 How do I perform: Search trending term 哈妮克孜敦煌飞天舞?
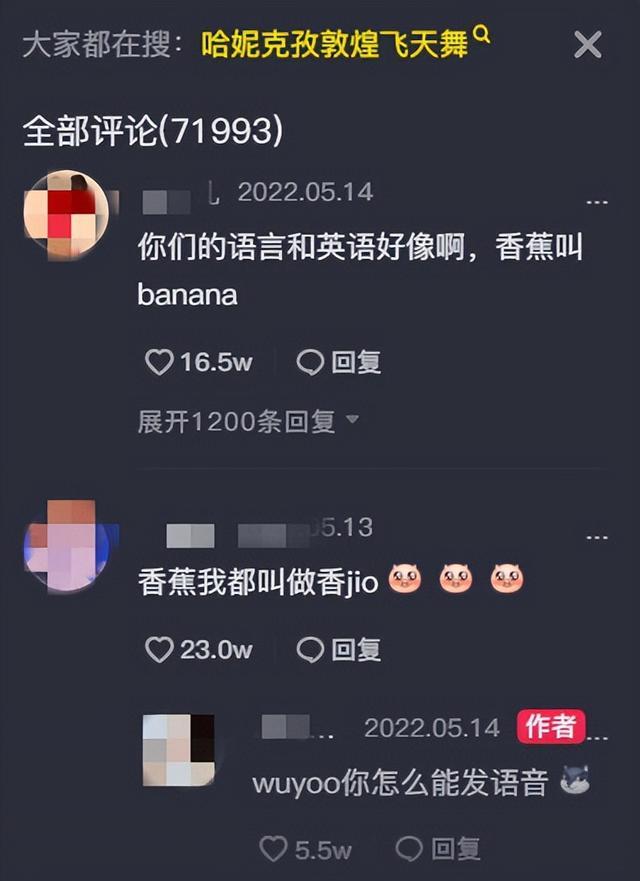click(x=335, y=44)
